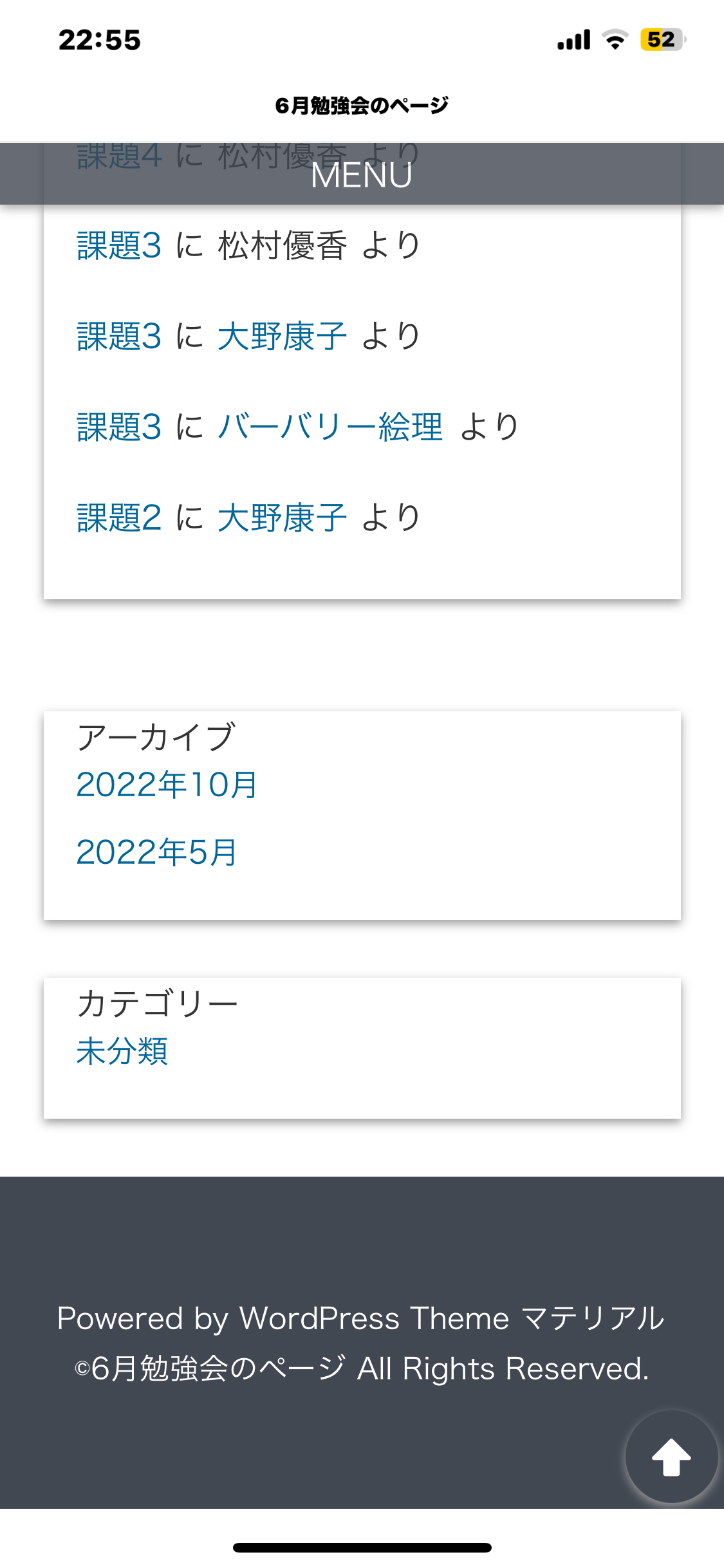Open commenter link バーバリー絵理
724x1568 pixels.
[x=330, y=427]
